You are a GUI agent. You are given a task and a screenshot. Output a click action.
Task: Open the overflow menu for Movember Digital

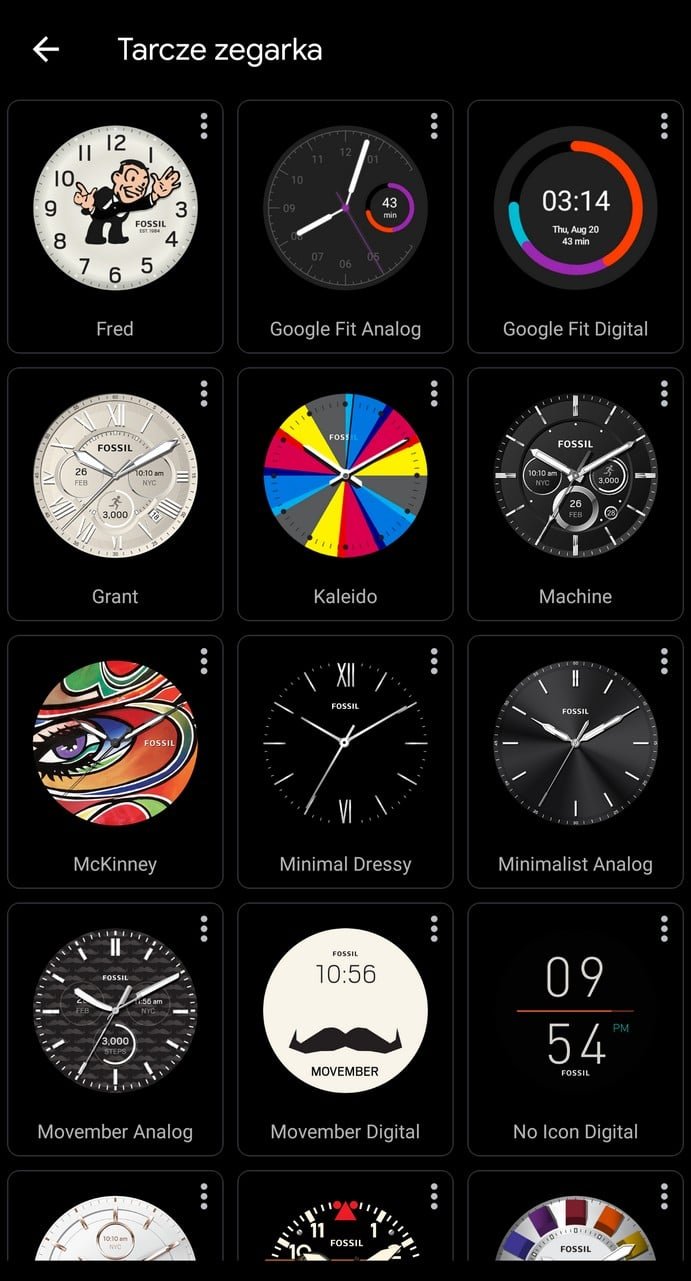coord(434,929)
